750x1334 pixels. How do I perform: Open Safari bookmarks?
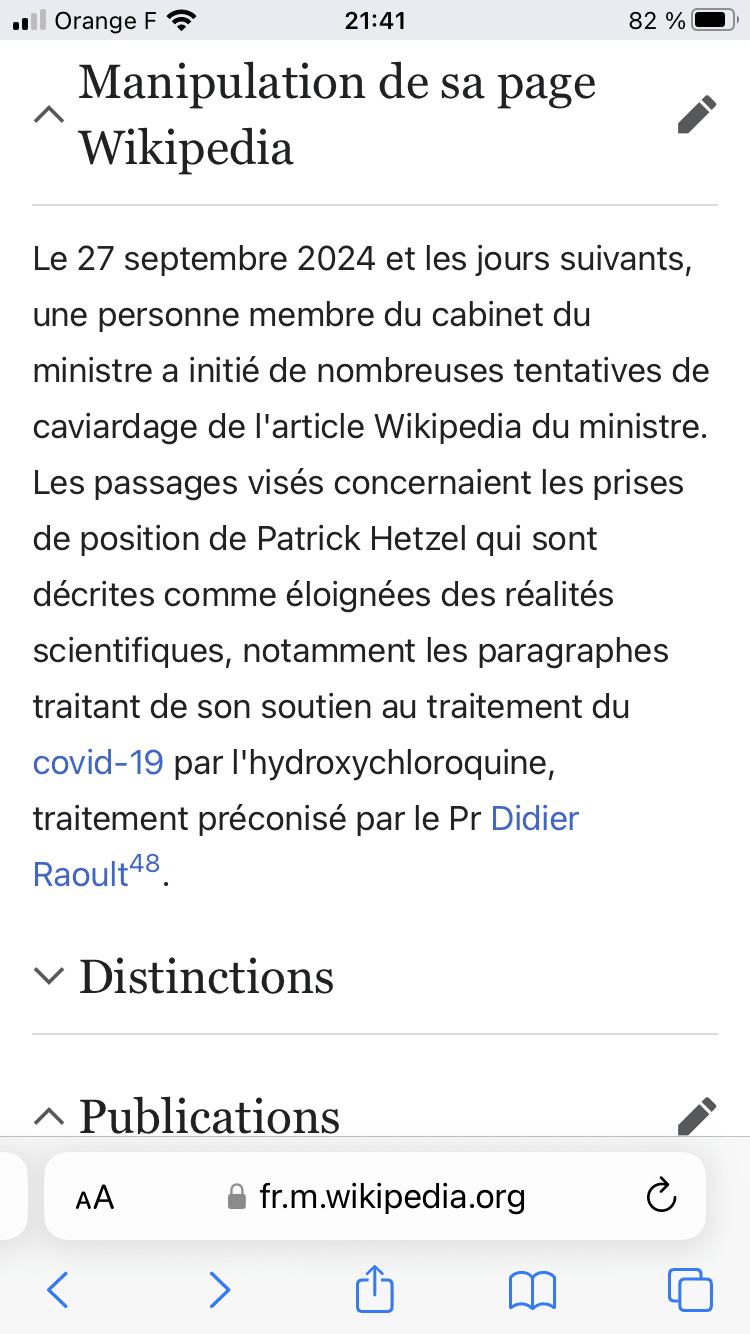(x=532, y=1290)
